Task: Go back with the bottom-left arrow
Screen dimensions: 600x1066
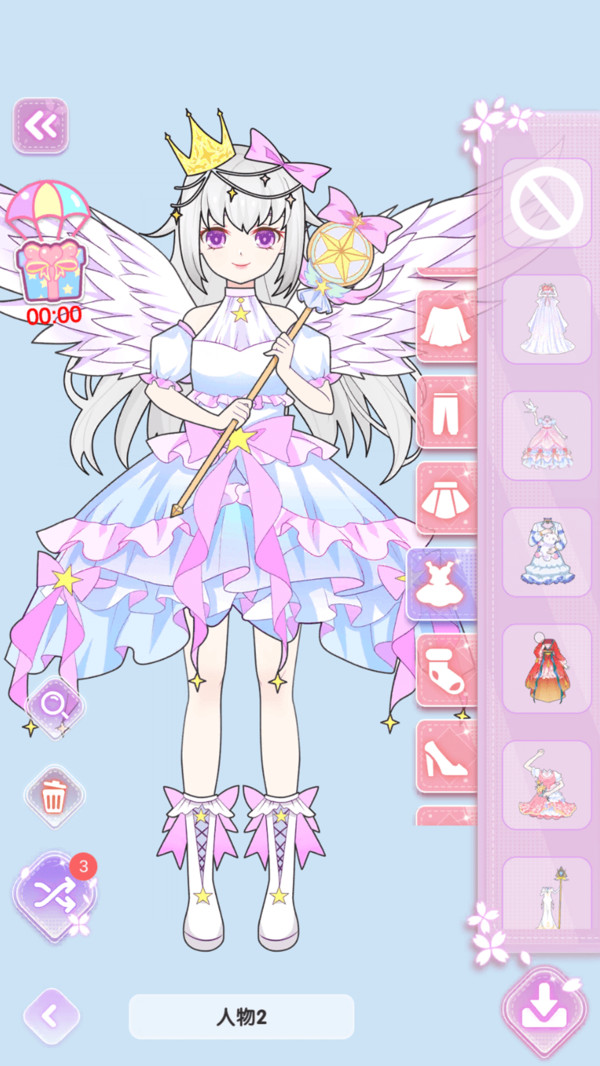Action: point(52,1016)
